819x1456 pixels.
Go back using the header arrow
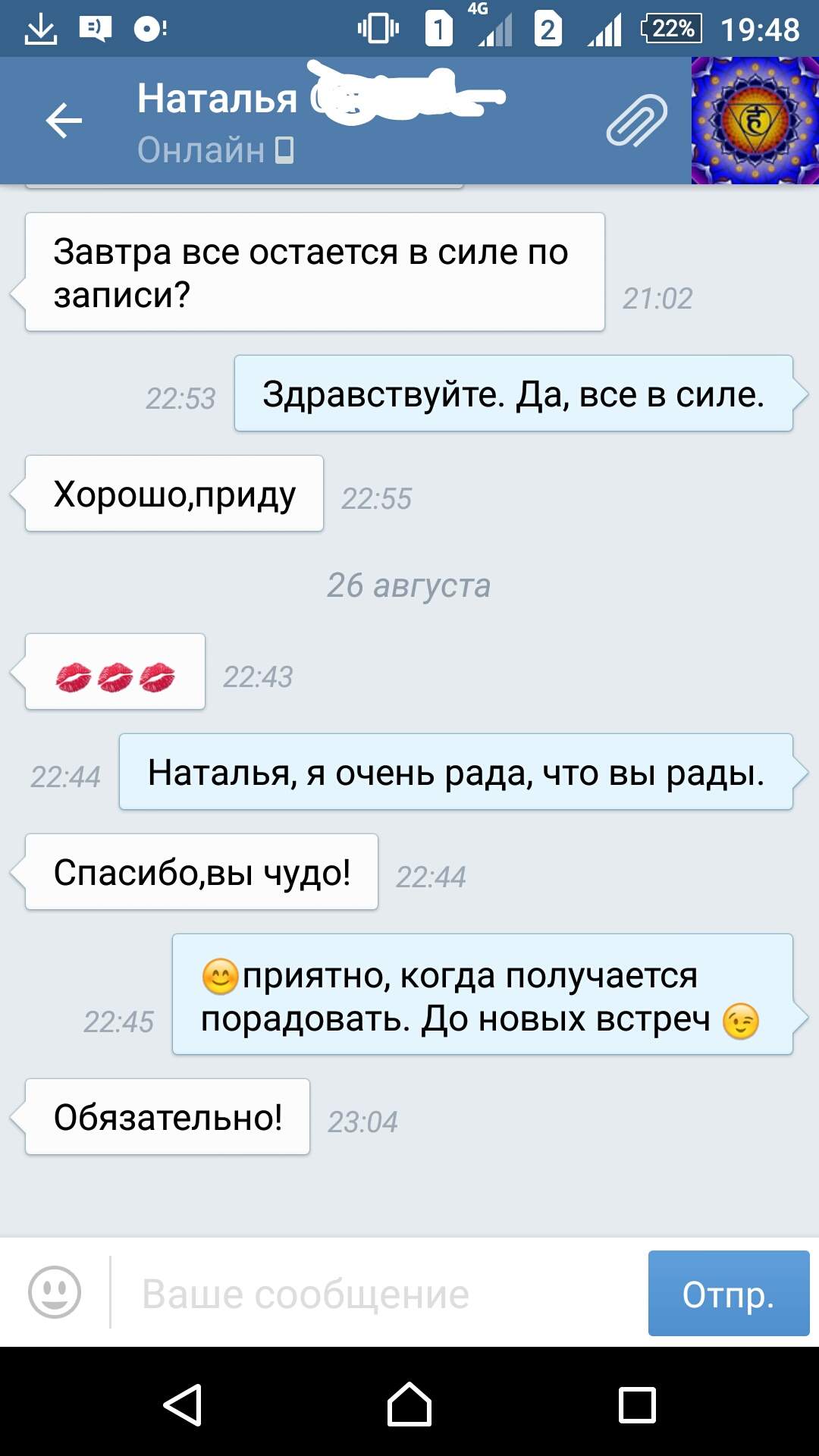point(64,121)
